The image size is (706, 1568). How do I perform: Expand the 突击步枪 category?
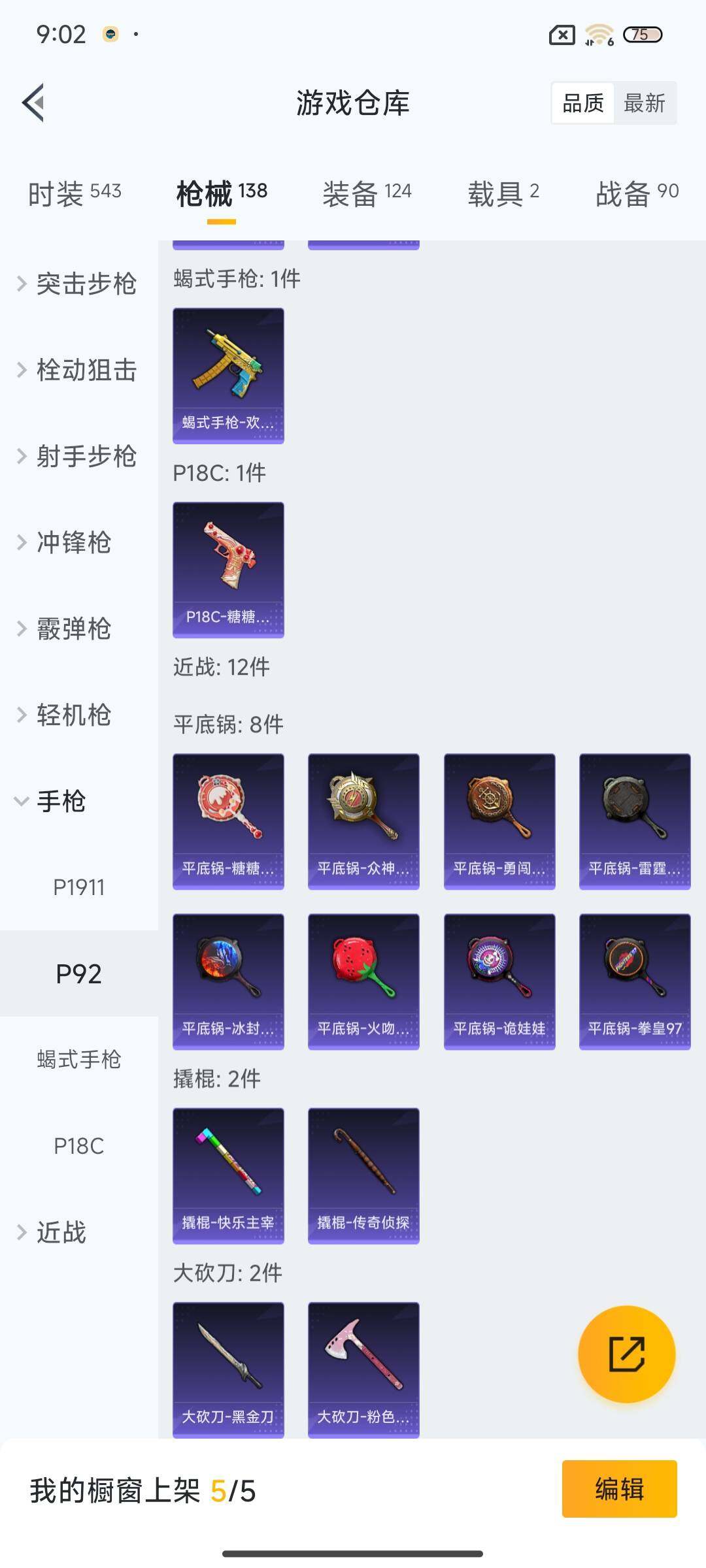click(85, 284)
